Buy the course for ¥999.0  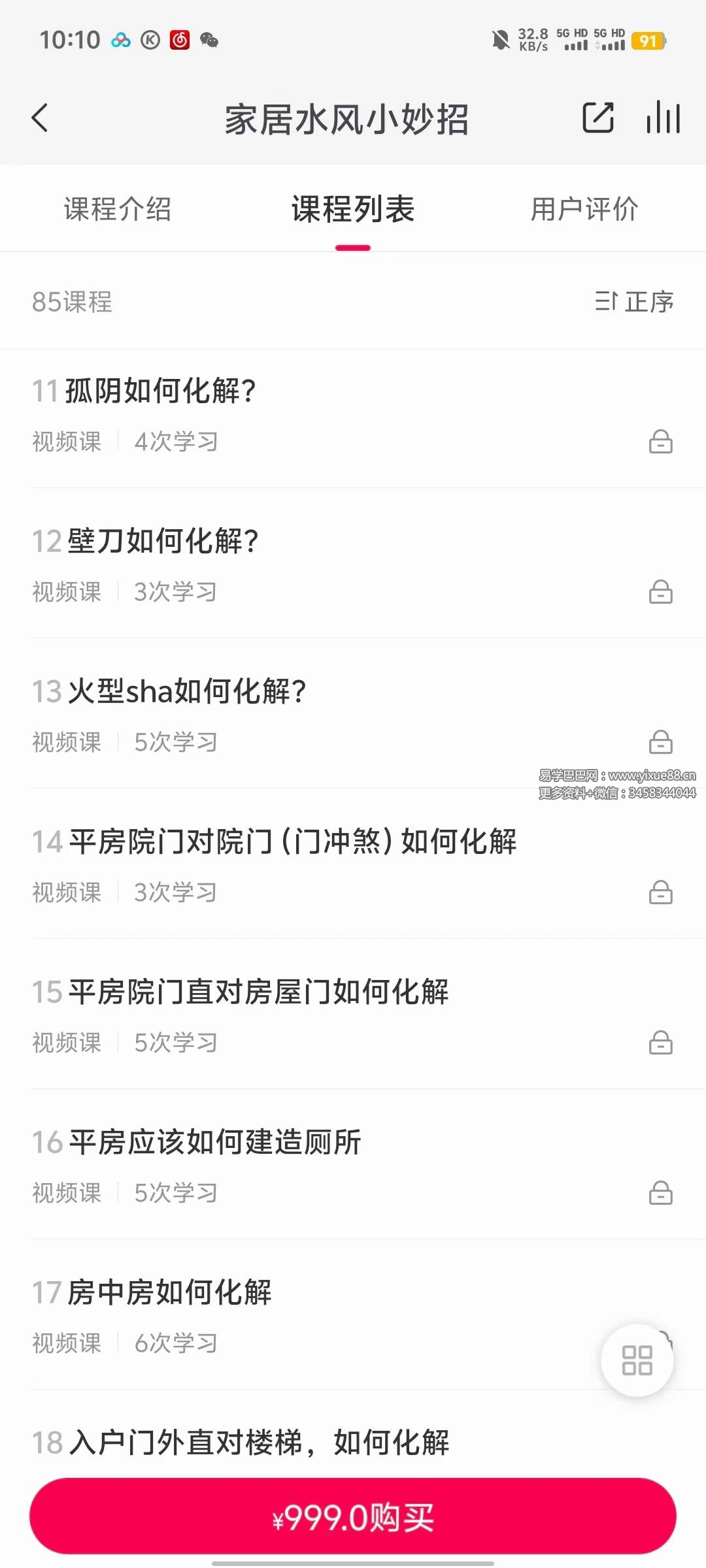pyautogui.click(x=353, y=1516)
